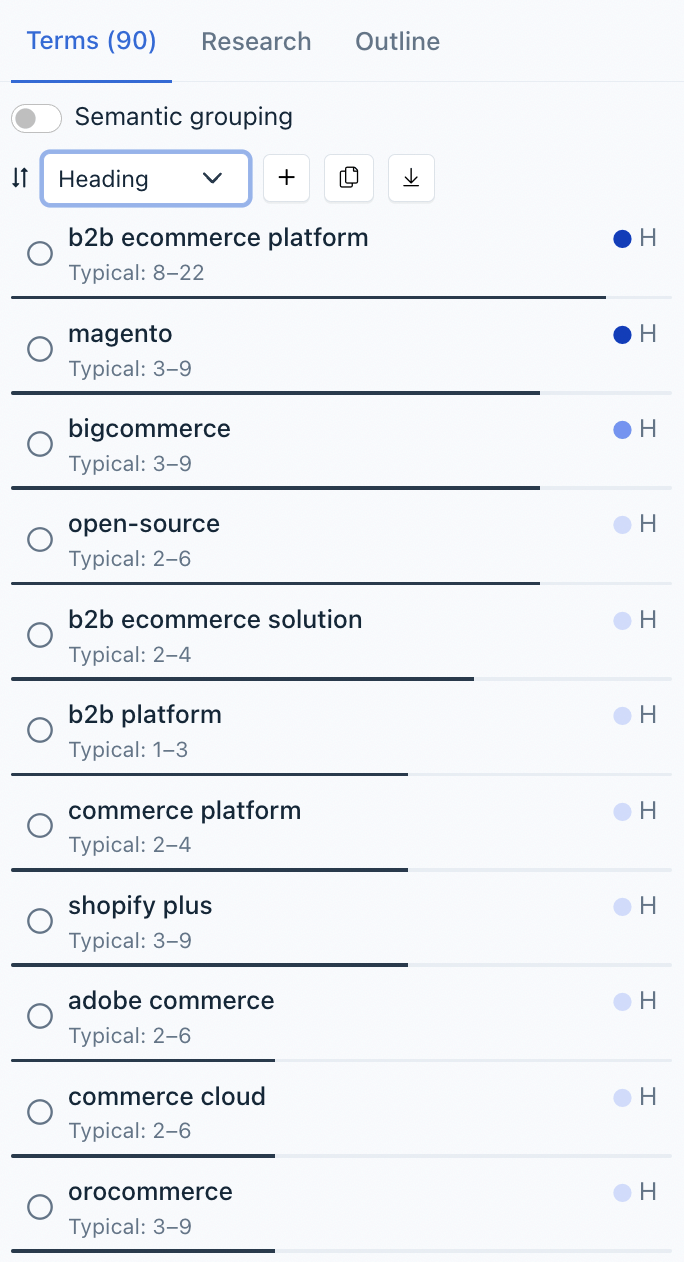Enable the Semantic grouping switch
Screen dimensions: 684x1262
pyautogui.click(x=37, y=118)
